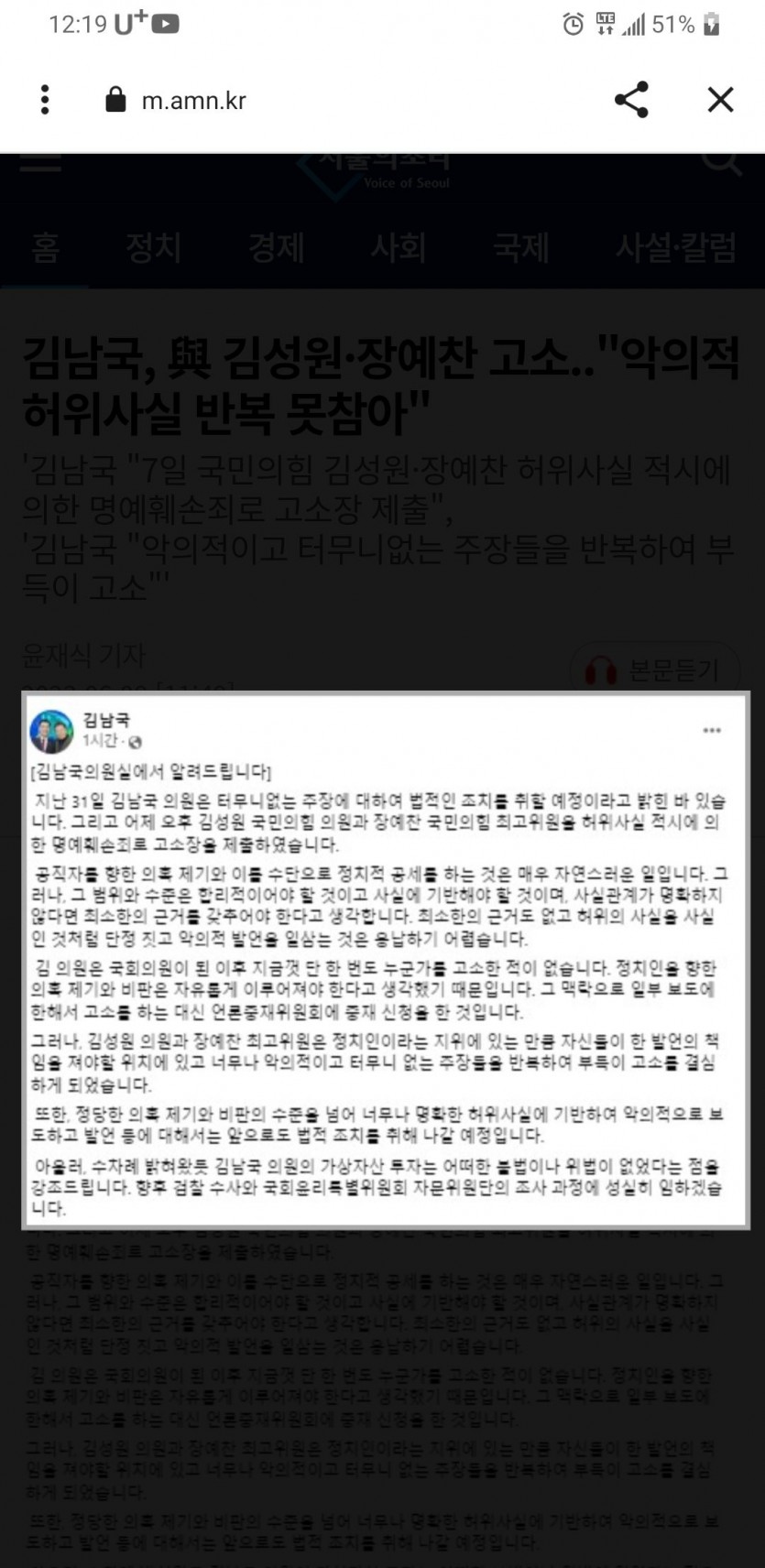This screenshot has width=765, height=1568.
Task: Open the site hamburger menu
Action: [40, 163]
